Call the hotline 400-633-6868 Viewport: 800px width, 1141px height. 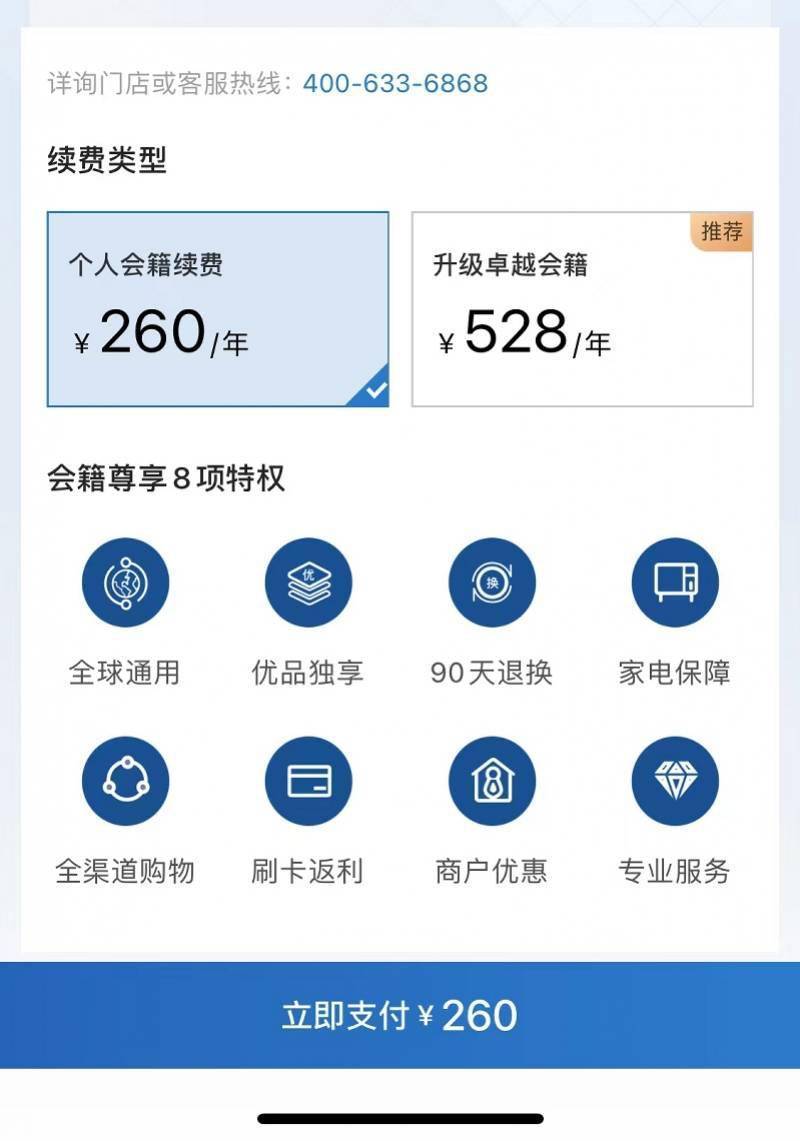pyautogui.click(x=395, y=83)
